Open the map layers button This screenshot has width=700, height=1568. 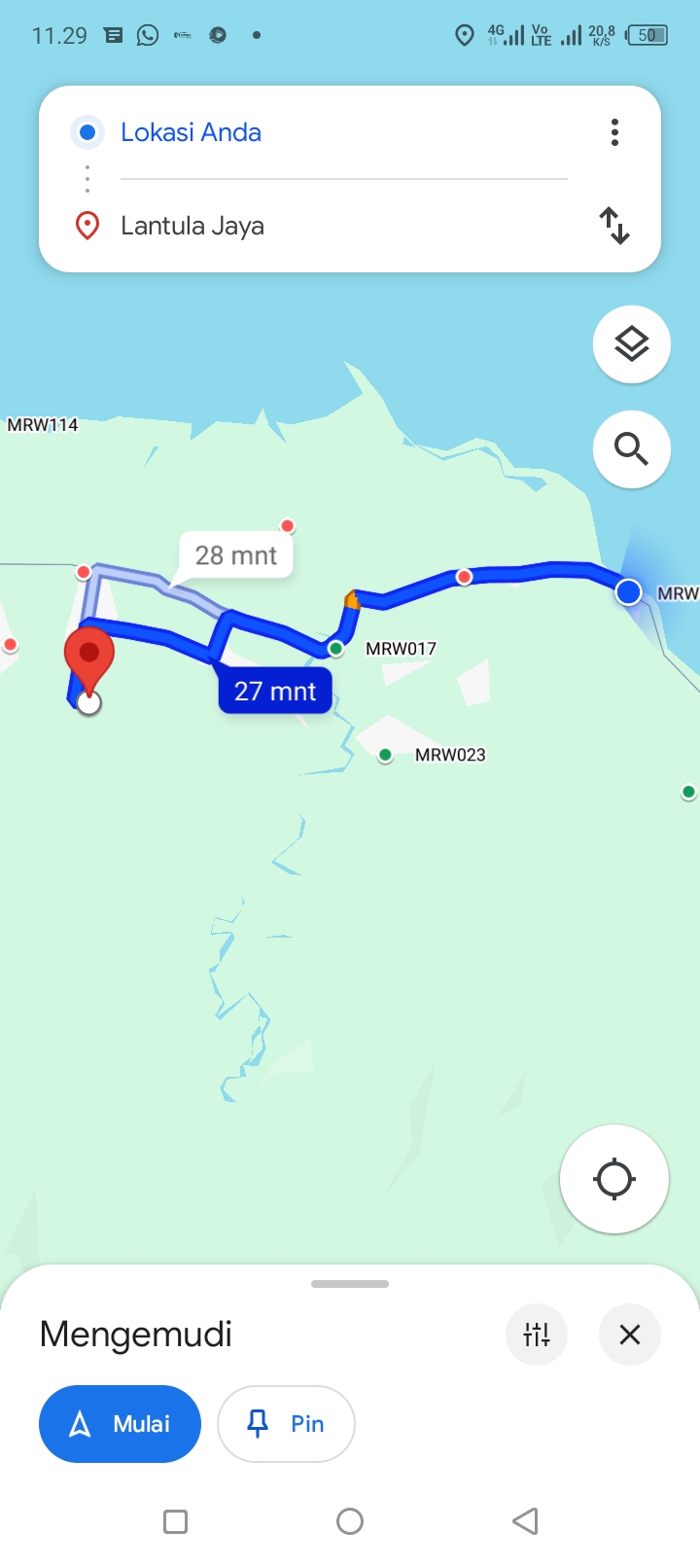click(x=632, y=344)
